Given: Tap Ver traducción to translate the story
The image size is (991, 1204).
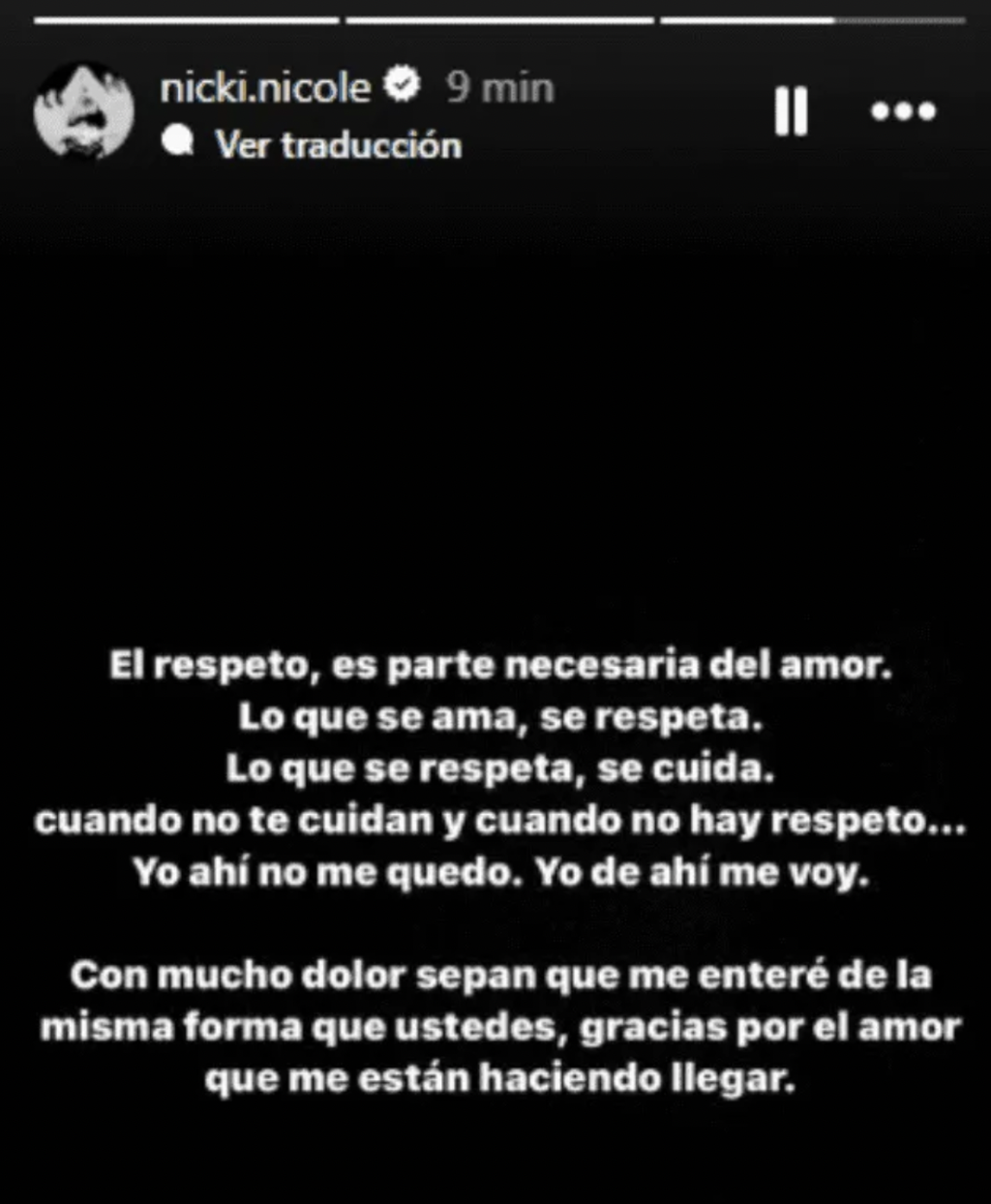Looking at the screenshot, I should [x=337, y=145].
